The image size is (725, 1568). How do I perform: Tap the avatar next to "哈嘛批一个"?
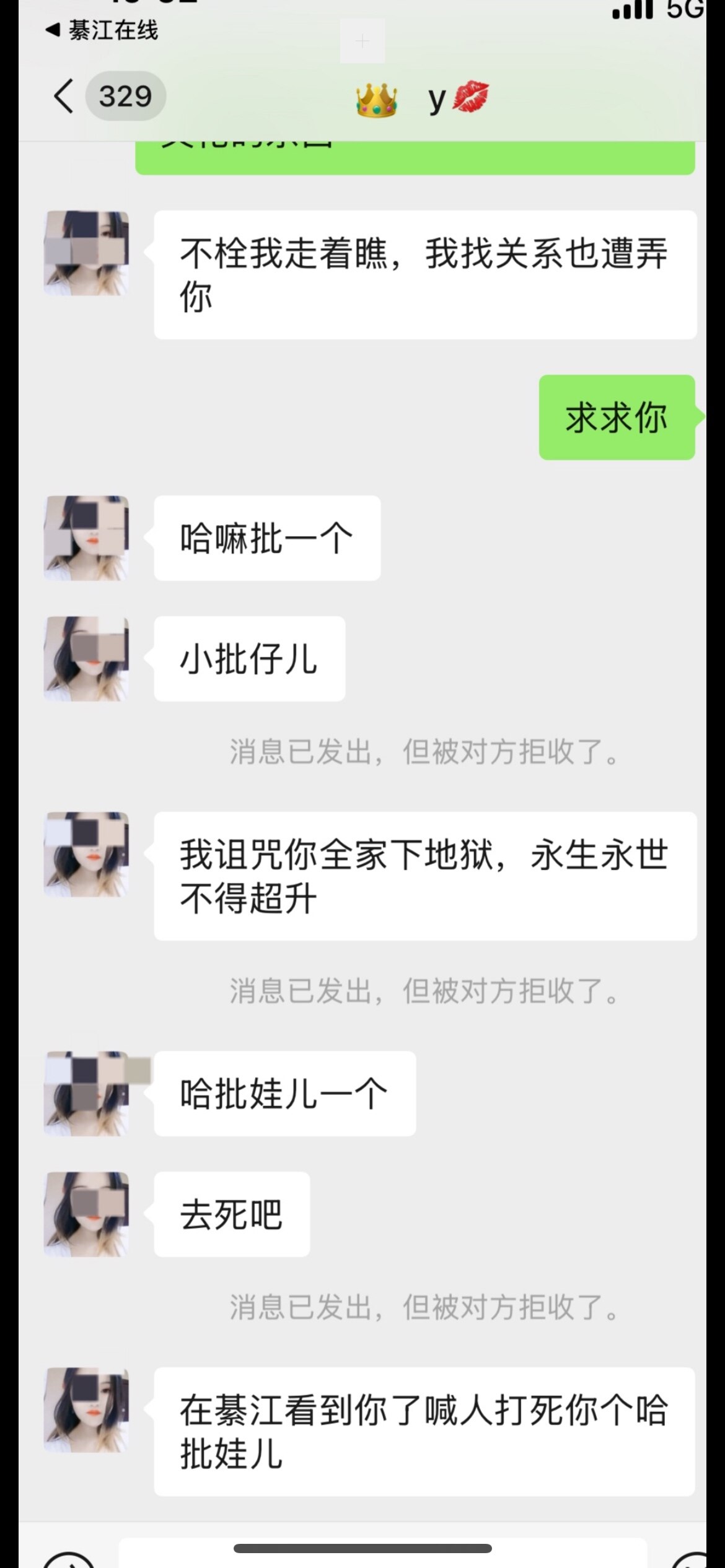click(x=86, y=538)
